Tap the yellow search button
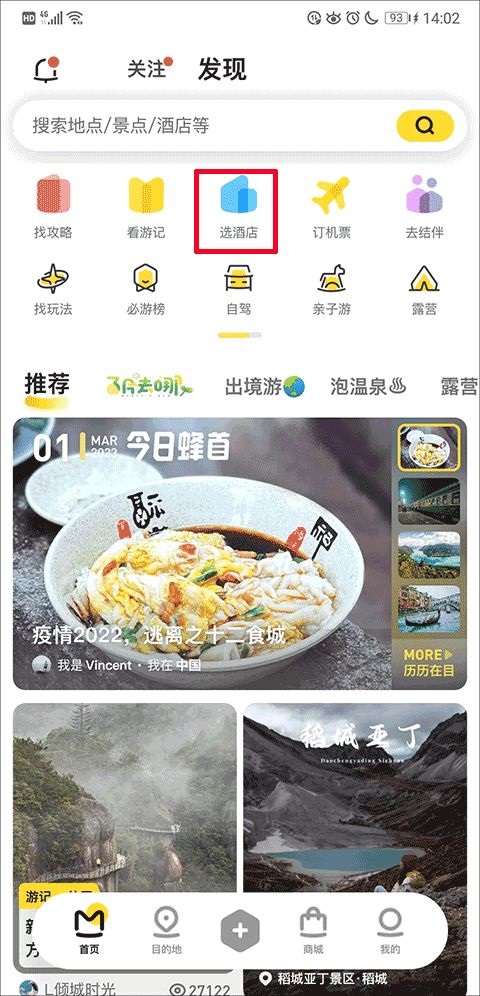The image size is (480, 996). 425,126
